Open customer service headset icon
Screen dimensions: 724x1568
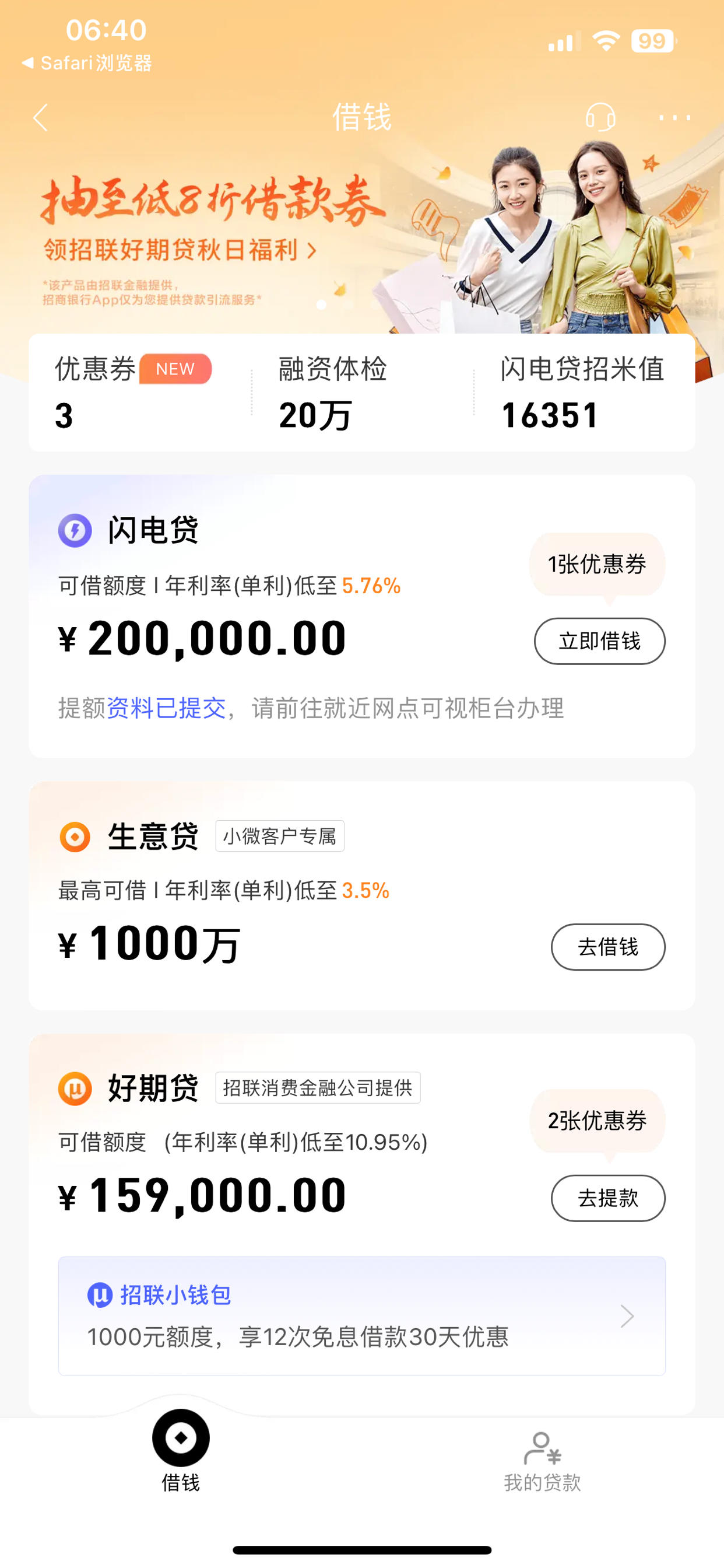(600, 117)
